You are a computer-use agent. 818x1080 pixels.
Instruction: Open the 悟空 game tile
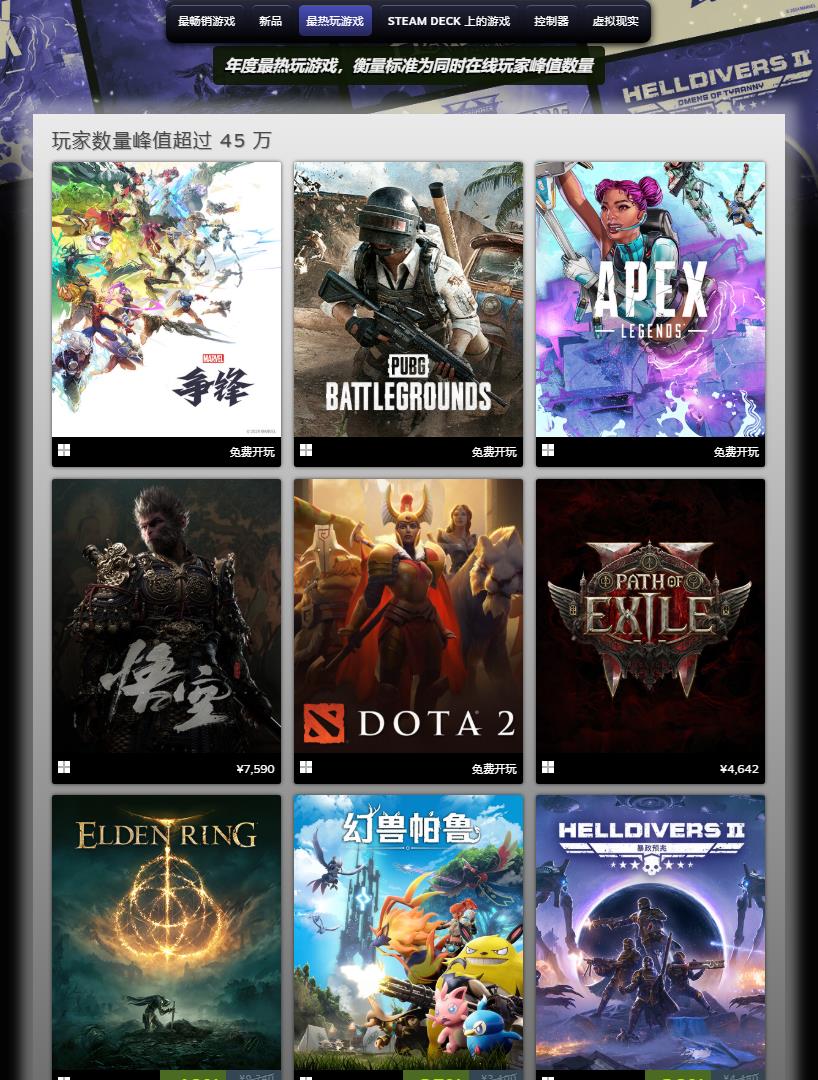tap(166, 616)
